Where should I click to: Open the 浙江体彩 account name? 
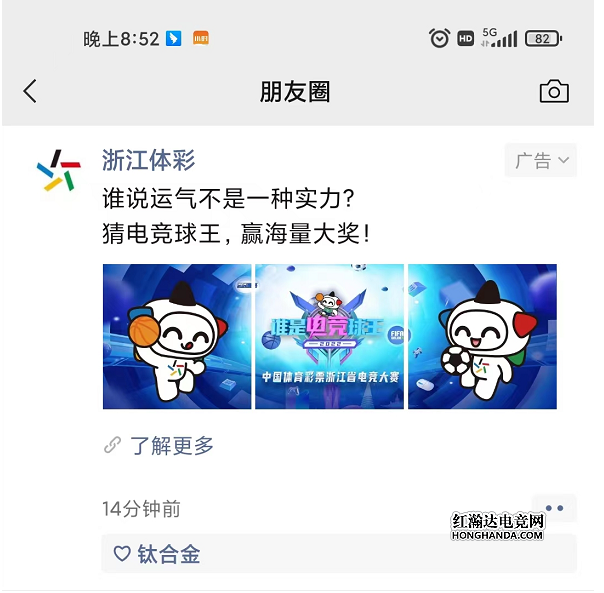148,160
